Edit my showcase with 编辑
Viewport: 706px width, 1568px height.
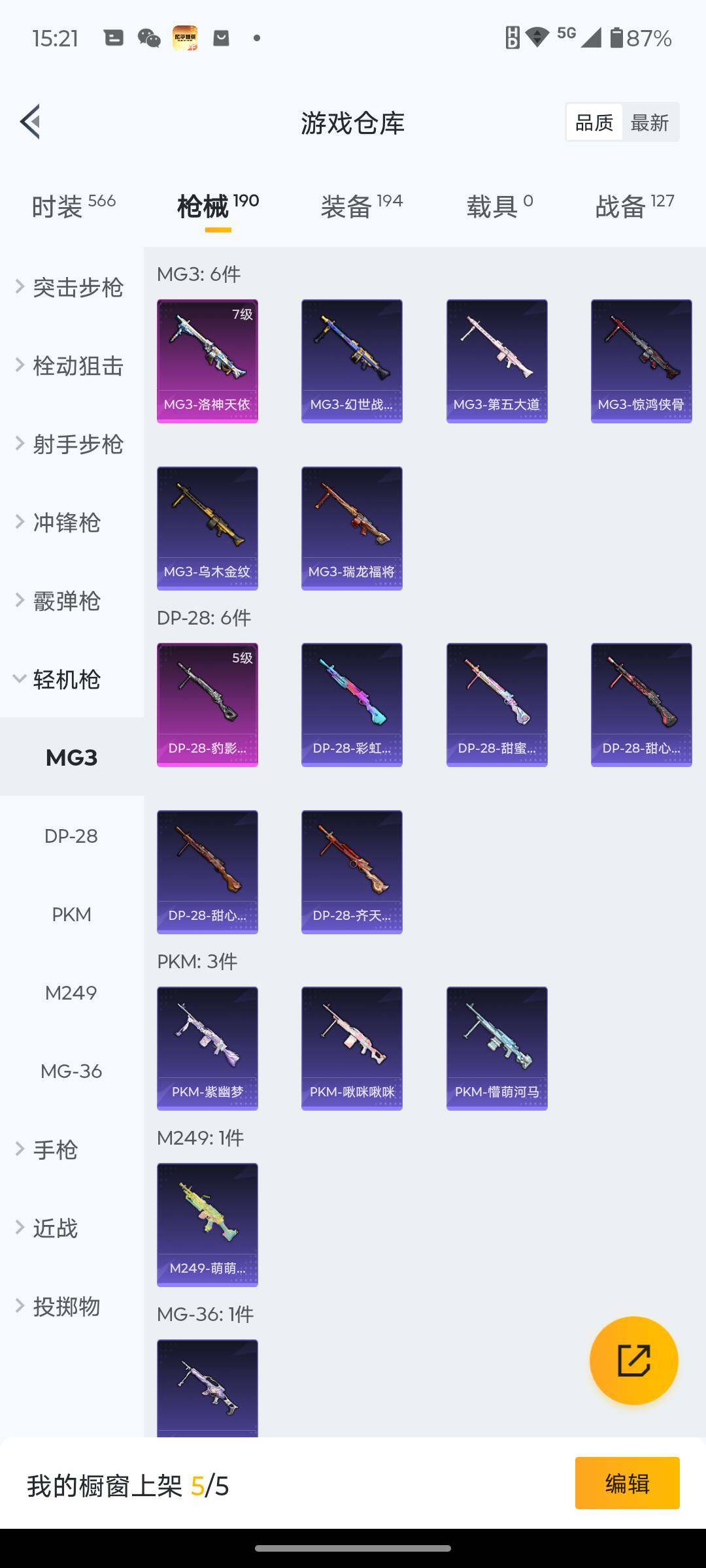pyautogui.click(x=627, y=1483)
